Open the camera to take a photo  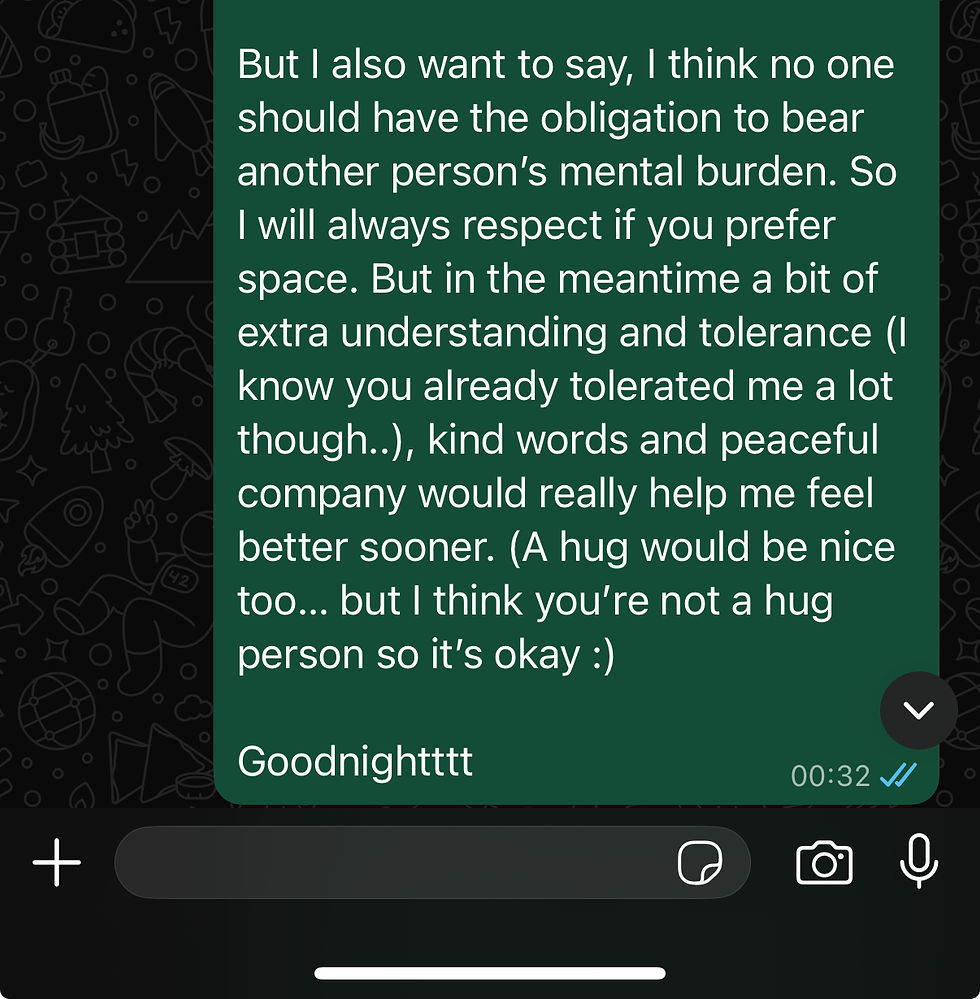click(x=824, y=862)
